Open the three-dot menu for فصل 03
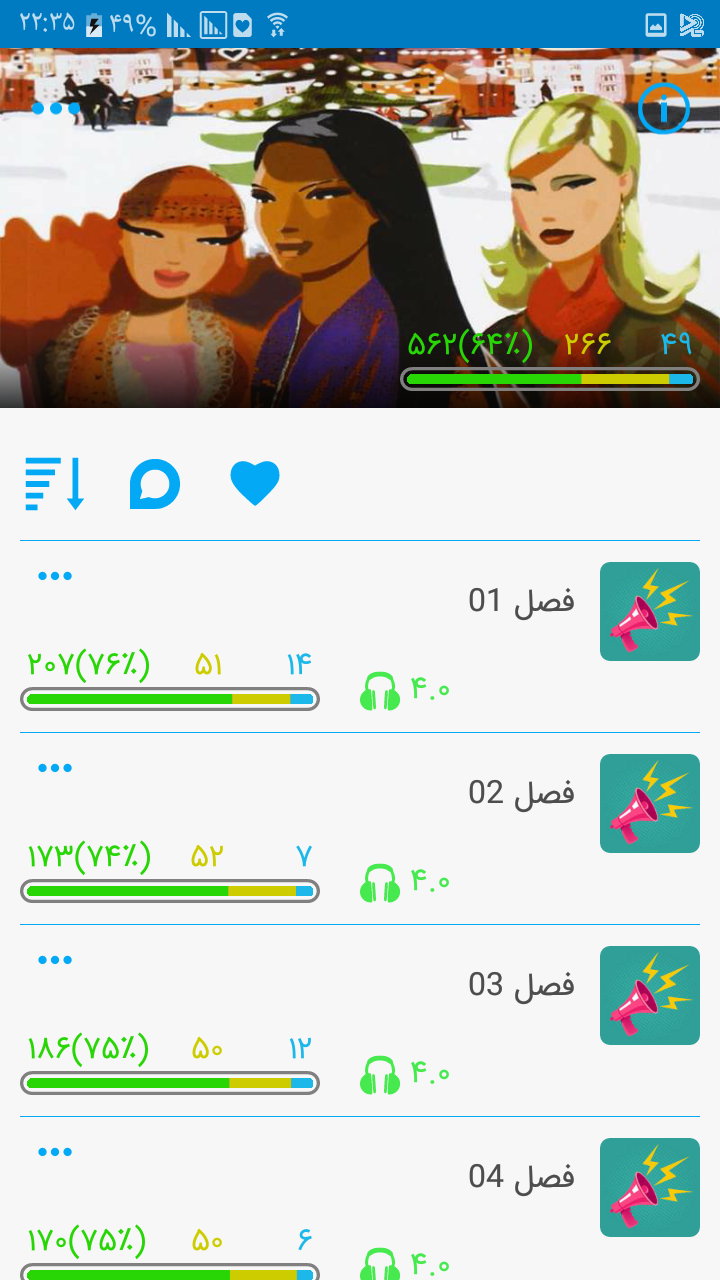 pyautogui.click(x=55, y=960)
